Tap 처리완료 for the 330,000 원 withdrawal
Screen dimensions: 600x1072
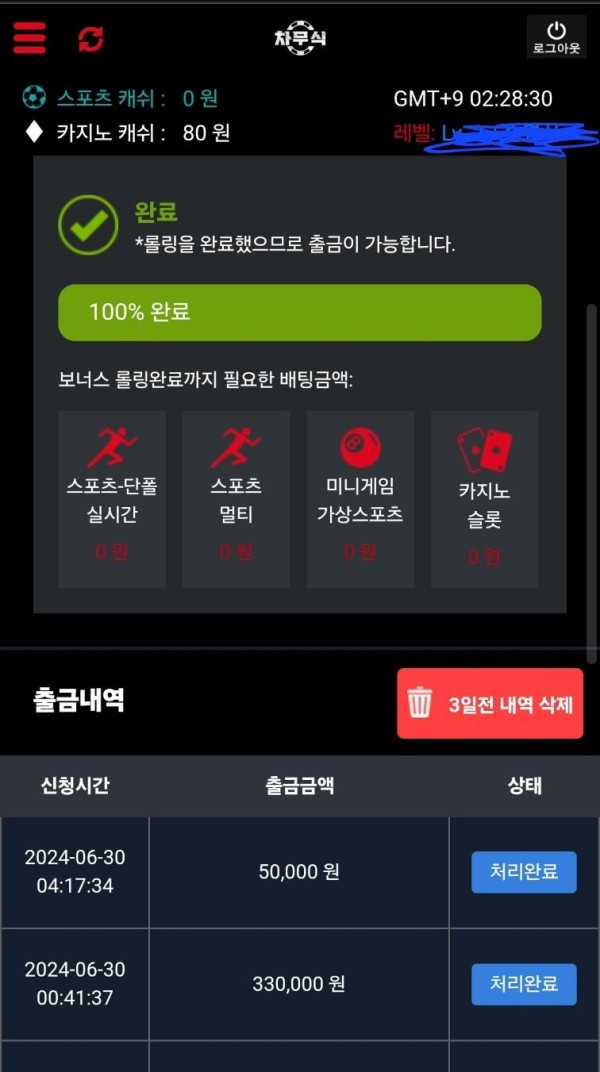point(524,984)
